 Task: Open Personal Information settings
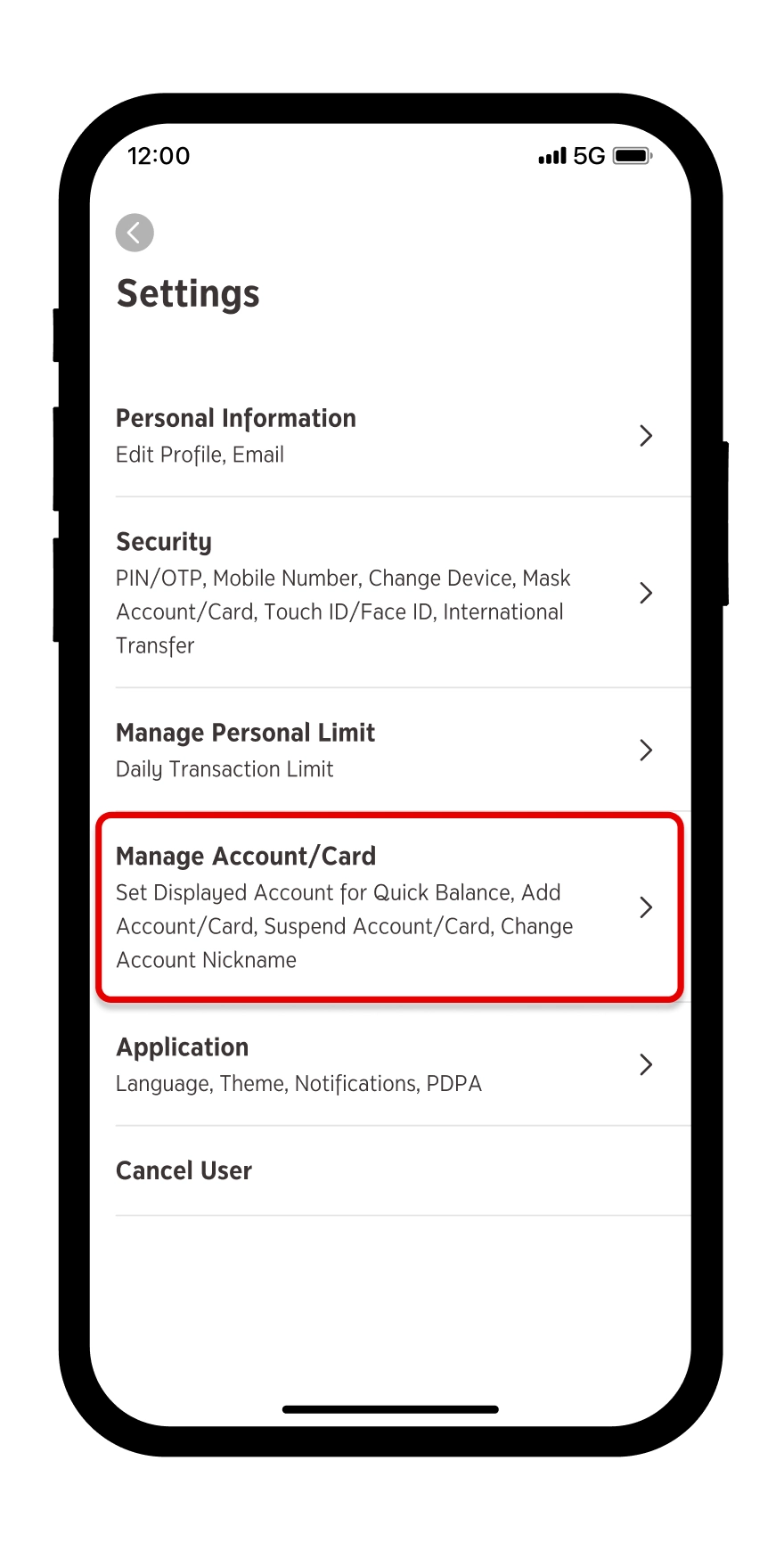coord(383,436)
